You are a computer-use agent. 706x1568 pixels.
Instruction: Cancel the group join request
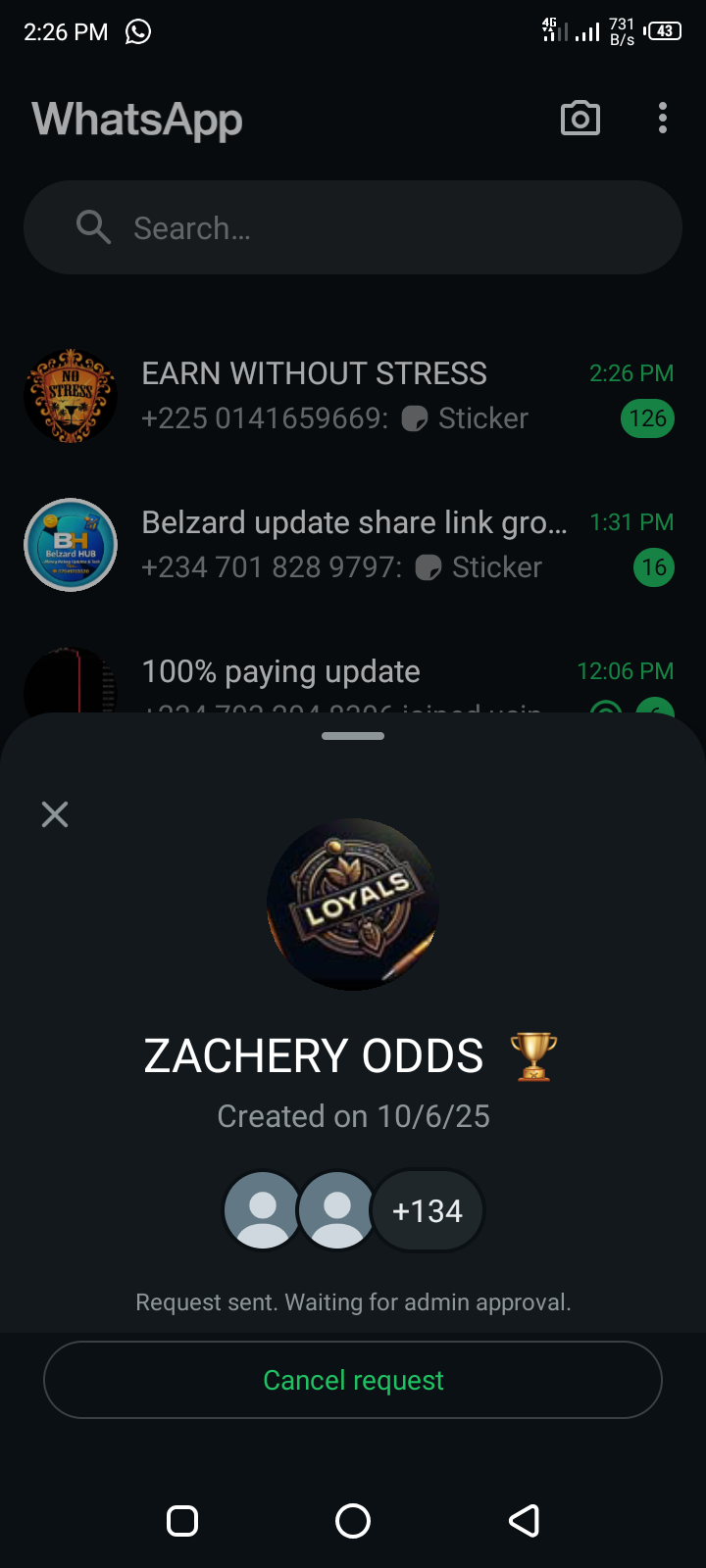click(x=353, y=1380)
